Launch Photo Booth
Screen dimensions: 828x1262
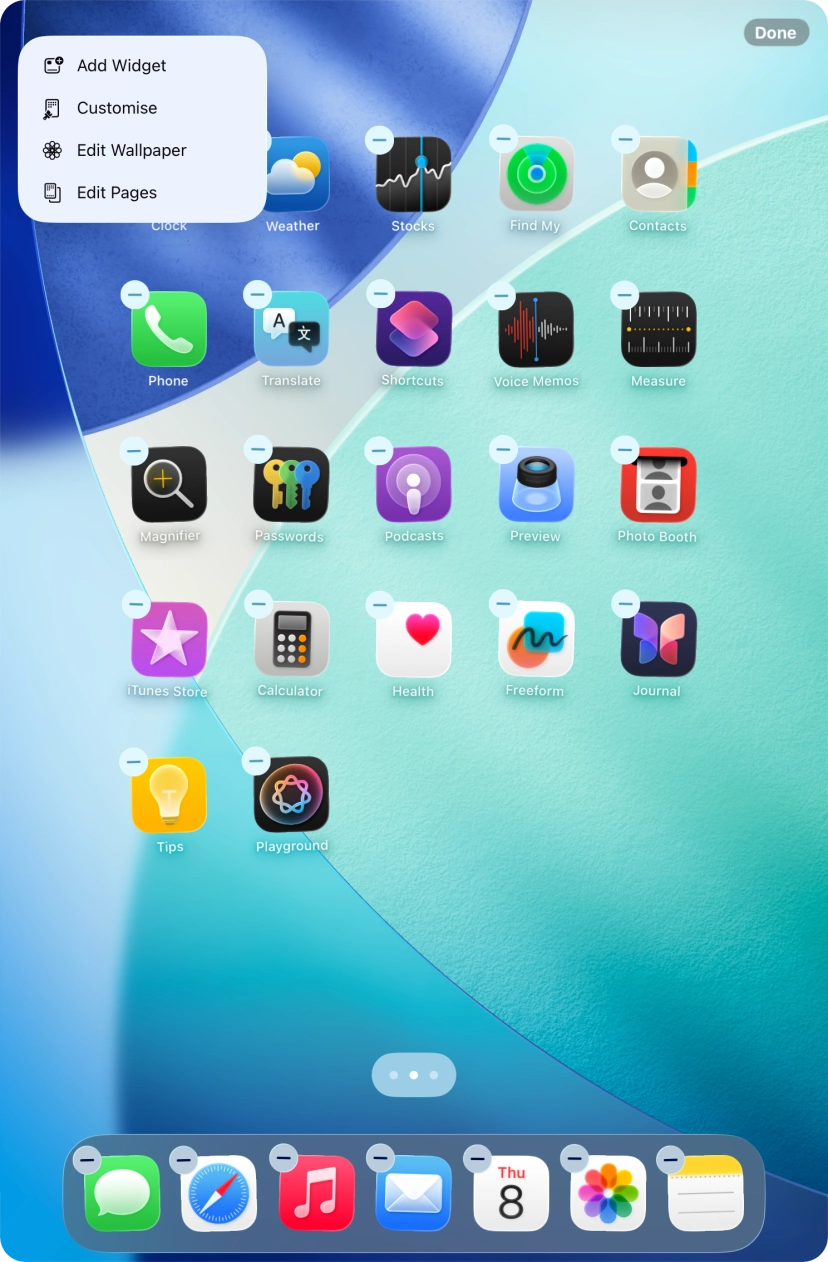657,485
